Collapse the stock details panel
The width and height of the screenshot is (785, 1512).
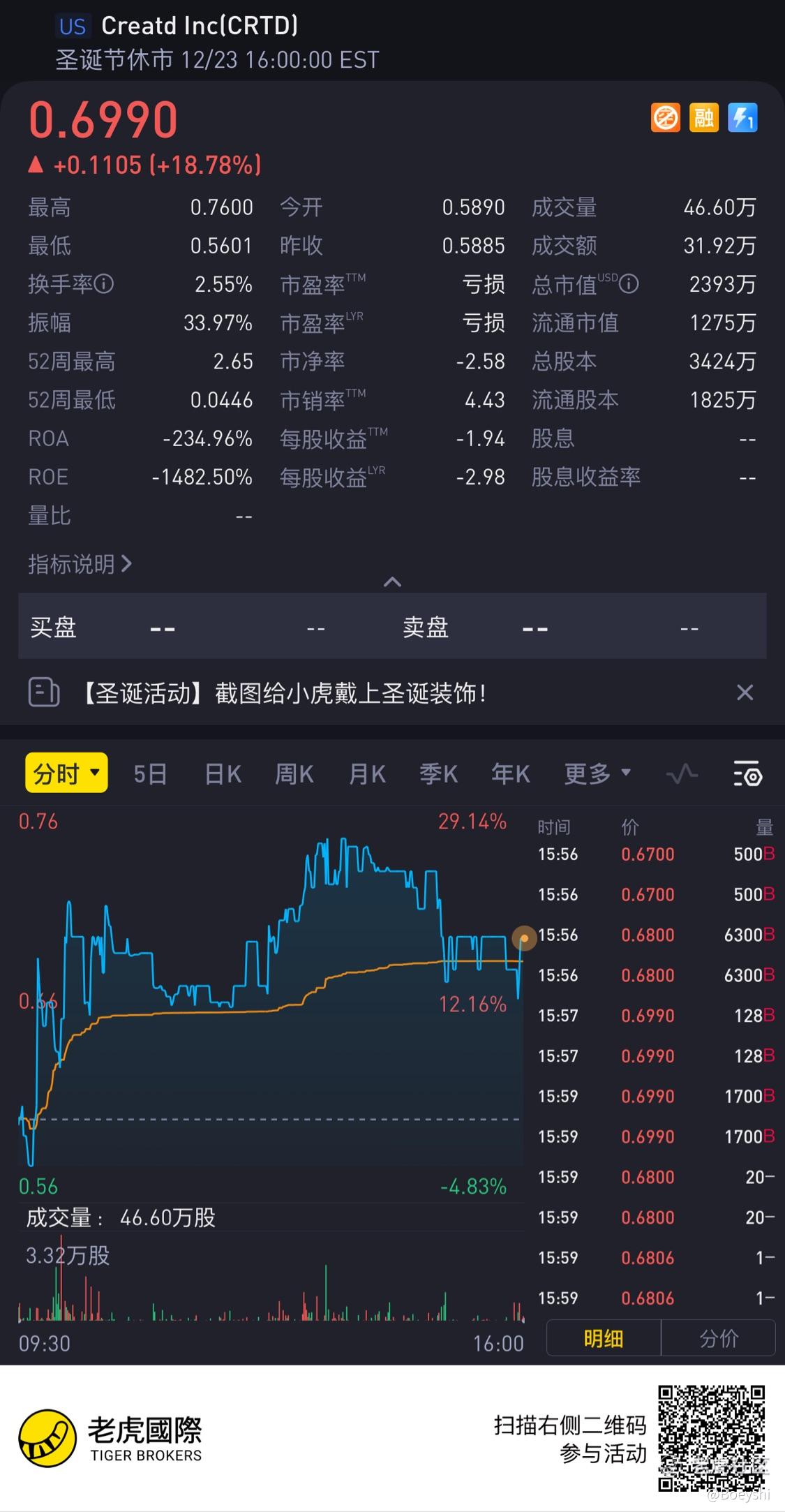392,581
